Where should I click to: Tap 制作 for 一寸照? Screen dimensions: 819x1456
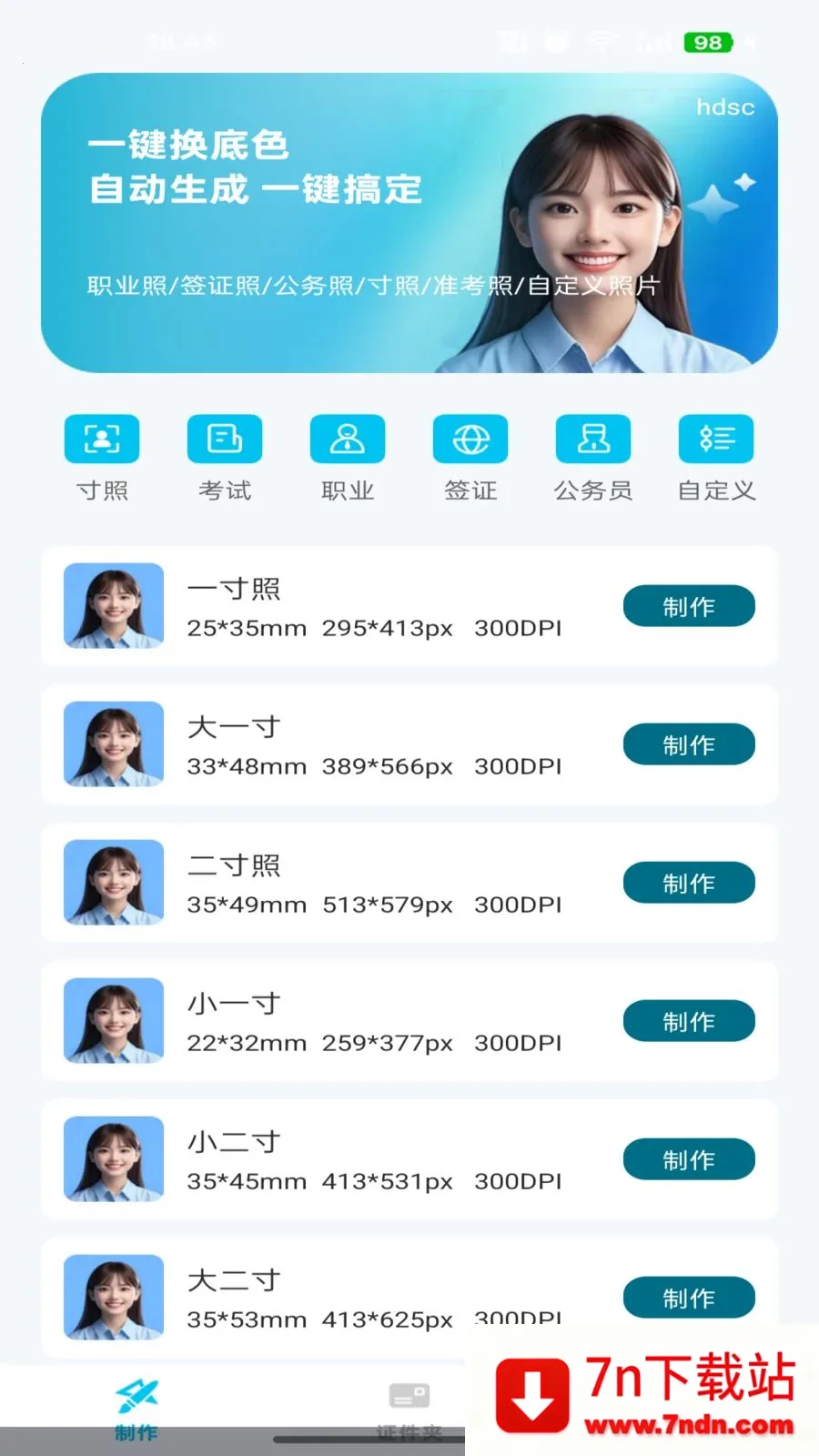tap(689, 606)
